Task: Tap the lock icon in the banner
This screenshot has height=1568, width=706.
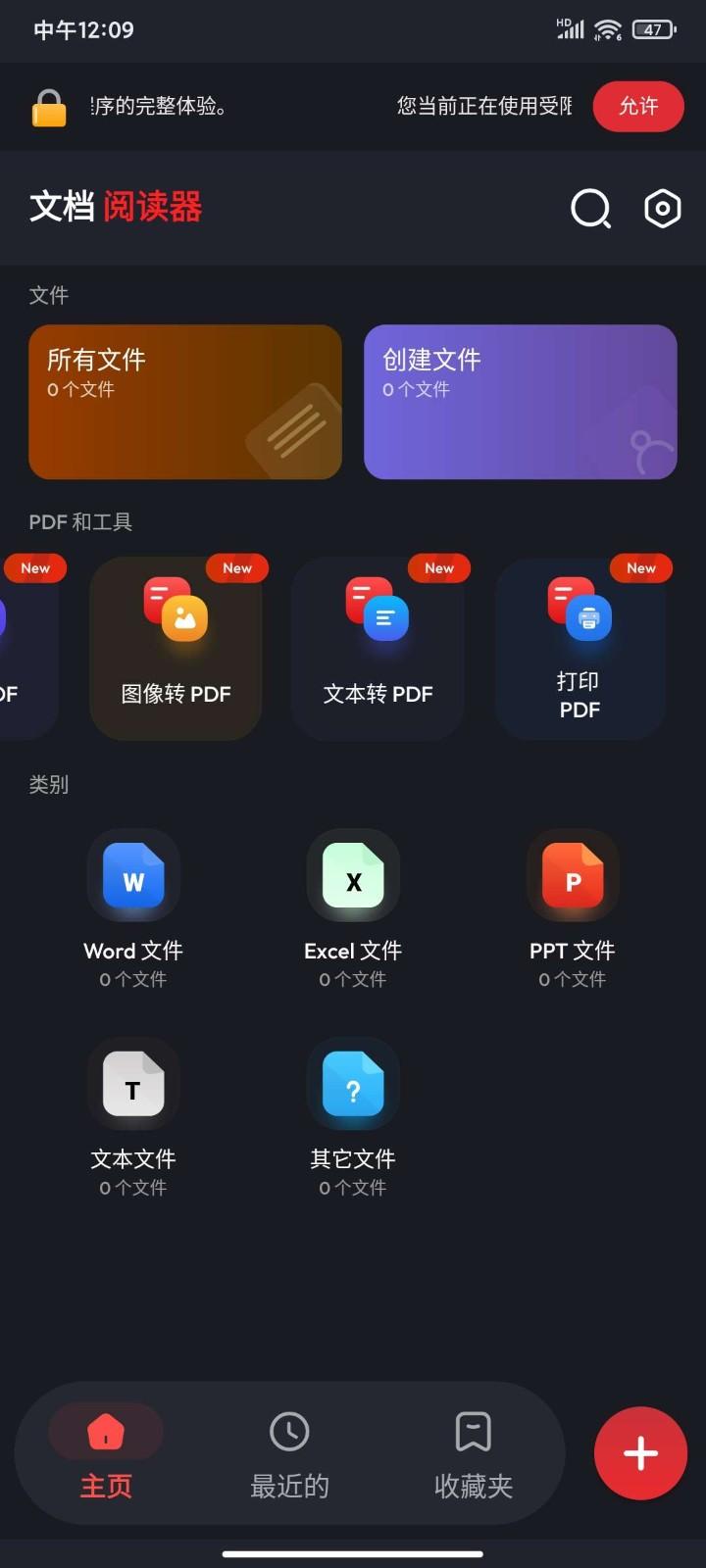Action: [x=49, y=107]
